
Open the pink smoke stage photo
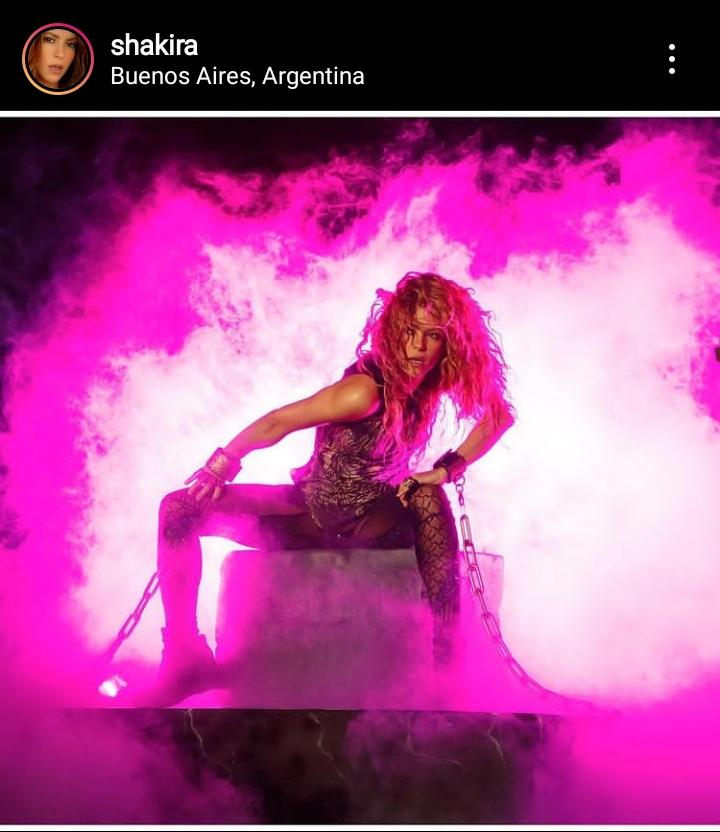360,470
